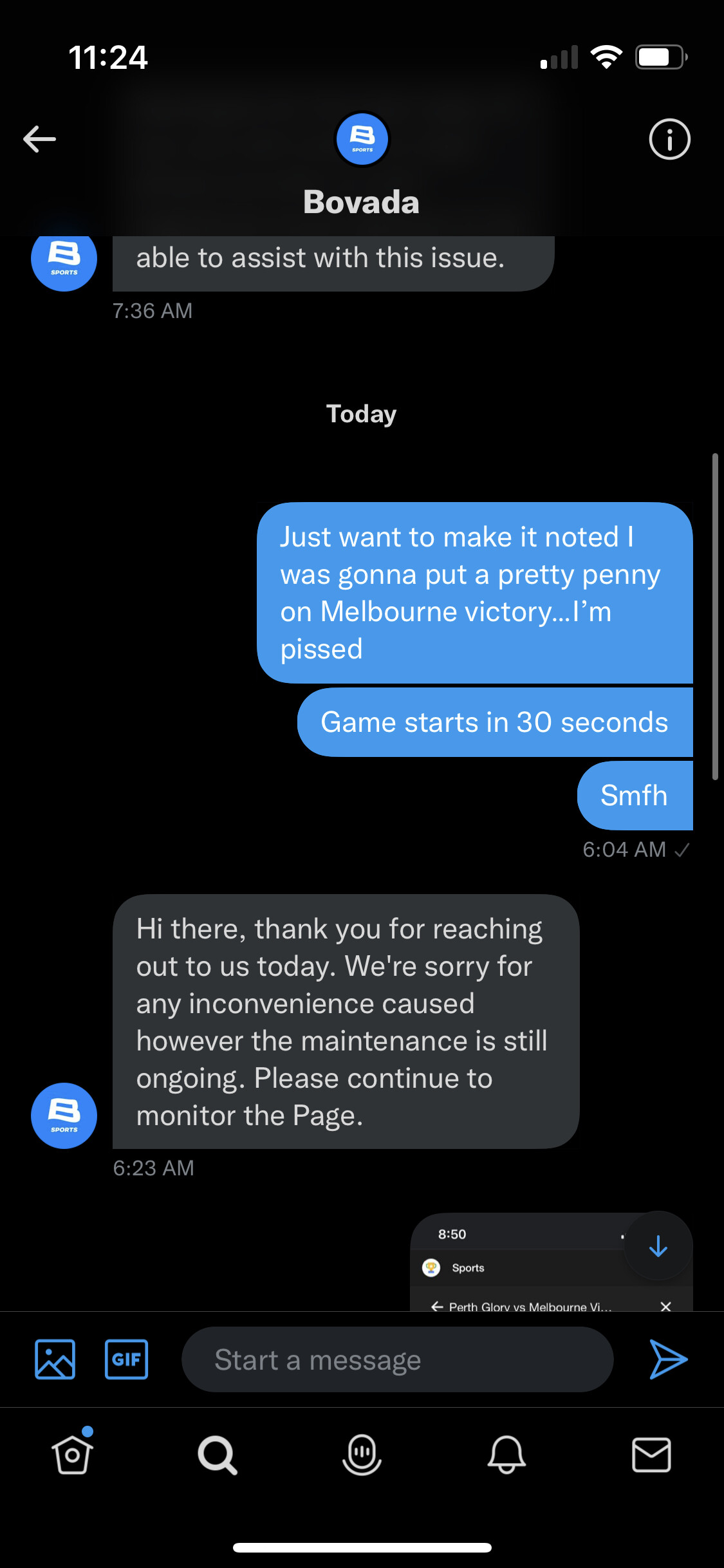Go back to the messages list
724x1568 pixels.
click(x=40, y=139)
